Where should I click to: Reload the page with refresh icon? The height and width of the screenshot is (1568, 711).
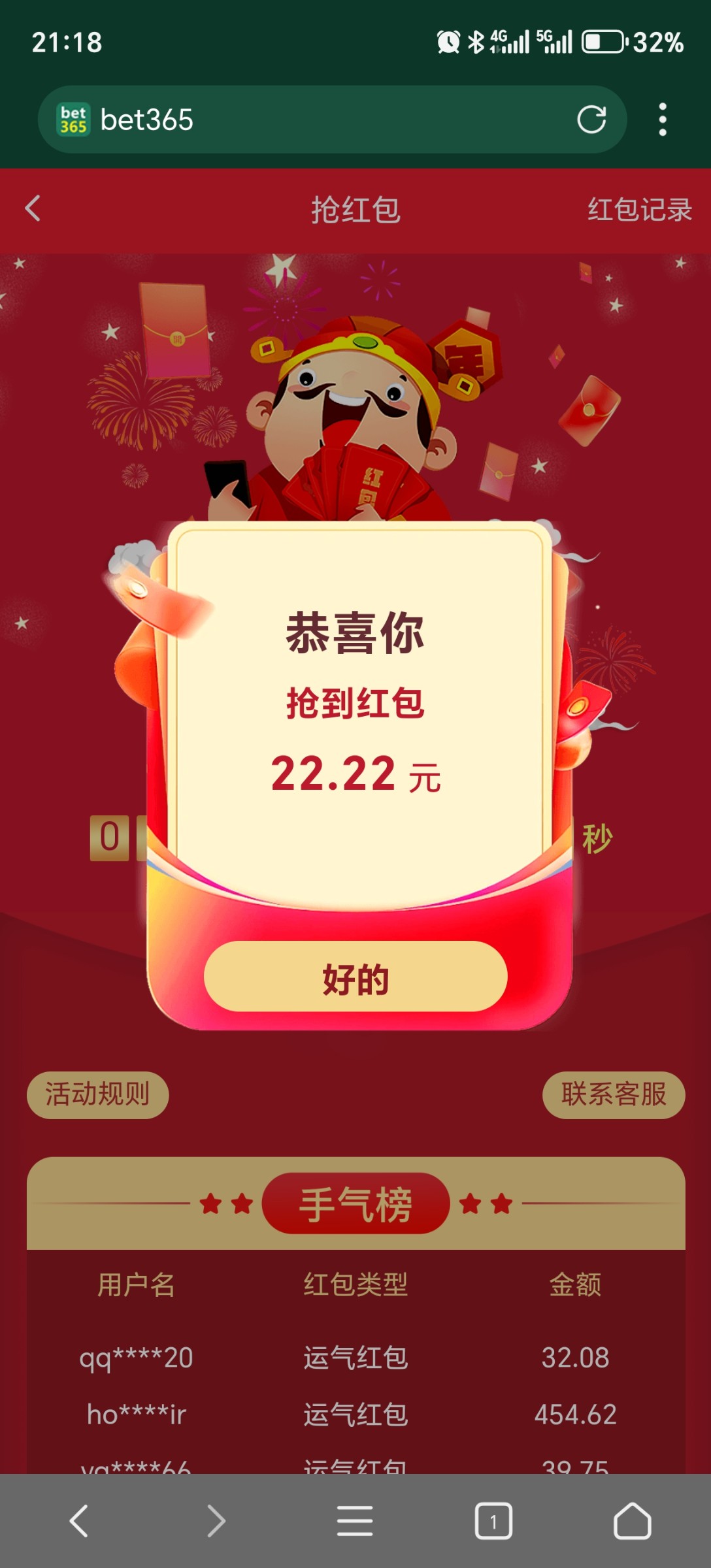[591, 120]
